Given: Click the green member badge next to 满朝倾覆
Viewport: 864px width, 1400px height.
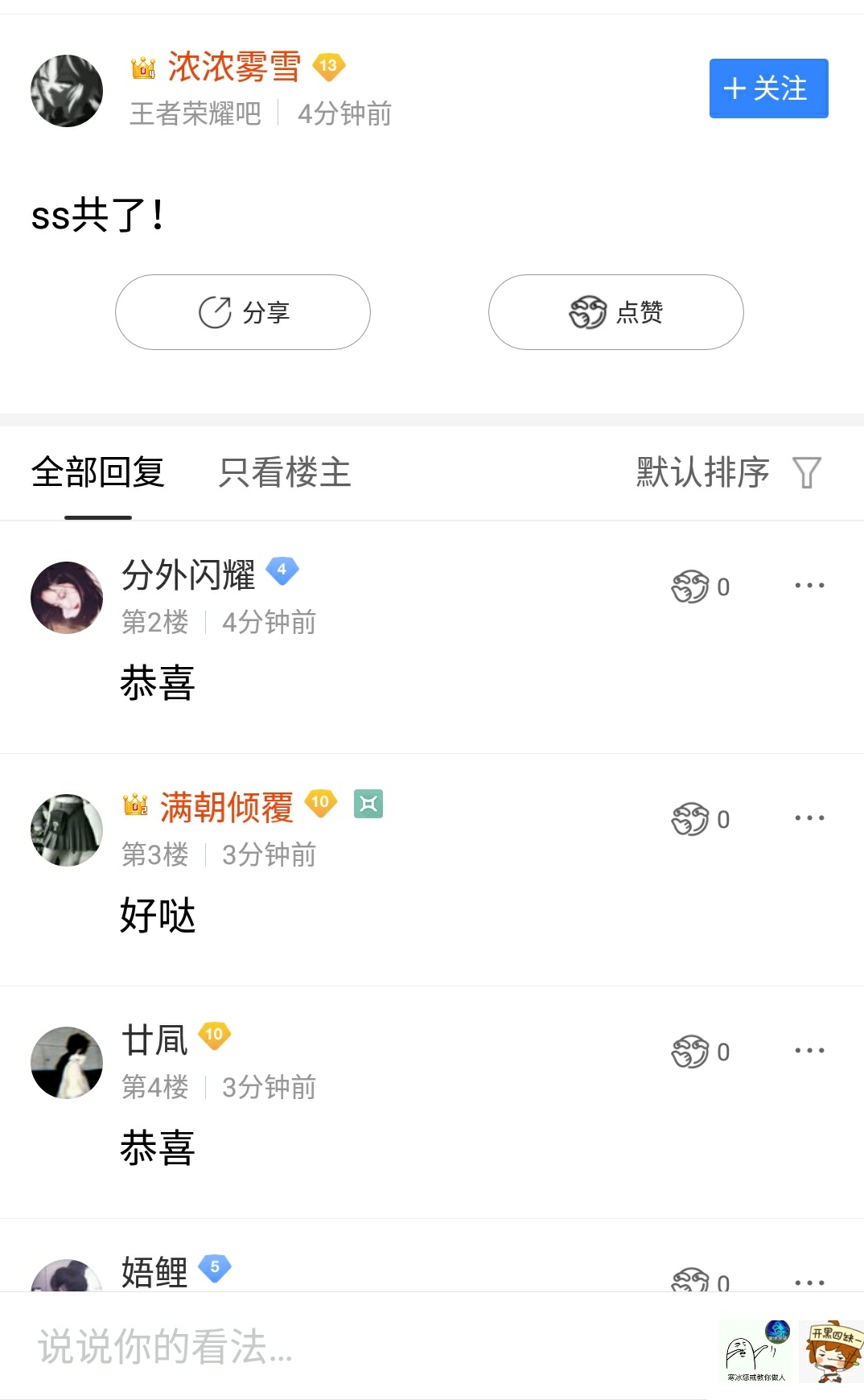Looking at the screenshot, I should (x=369, y=805).
